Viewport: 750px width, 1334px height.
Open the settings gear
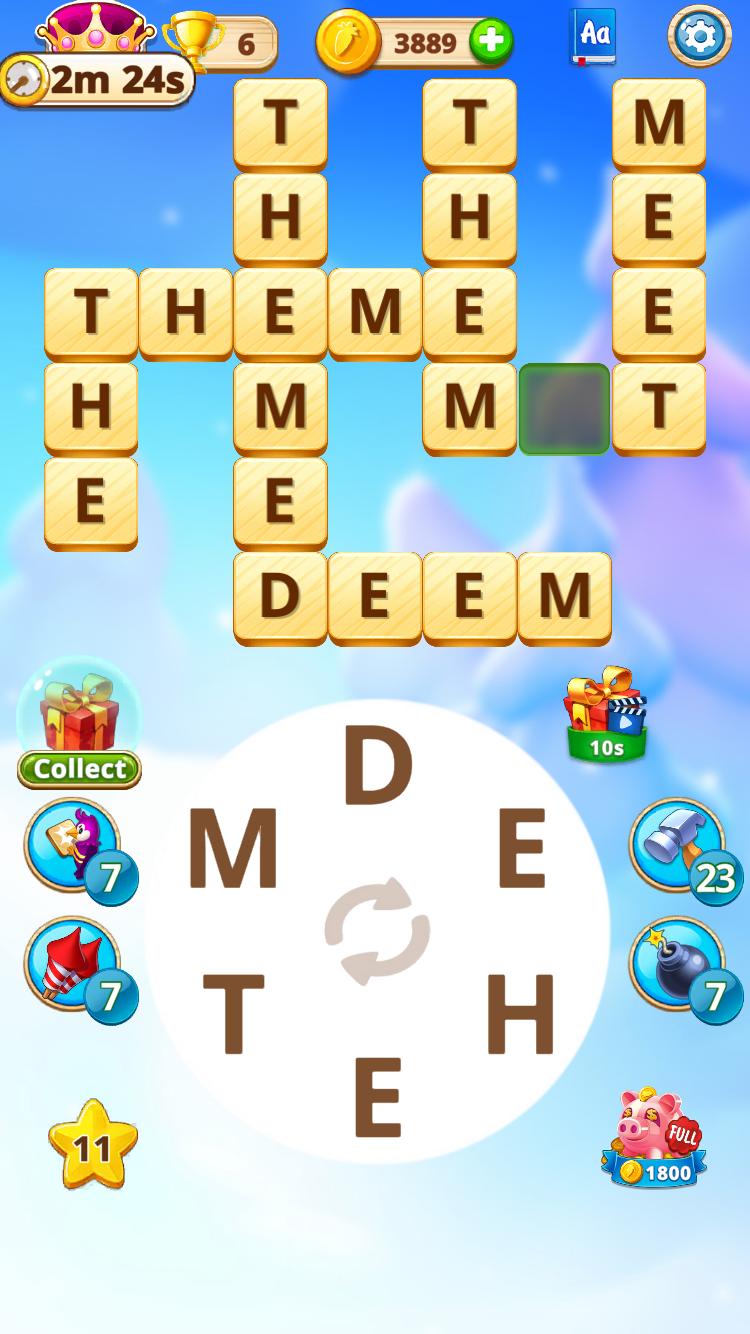point(699,36)
